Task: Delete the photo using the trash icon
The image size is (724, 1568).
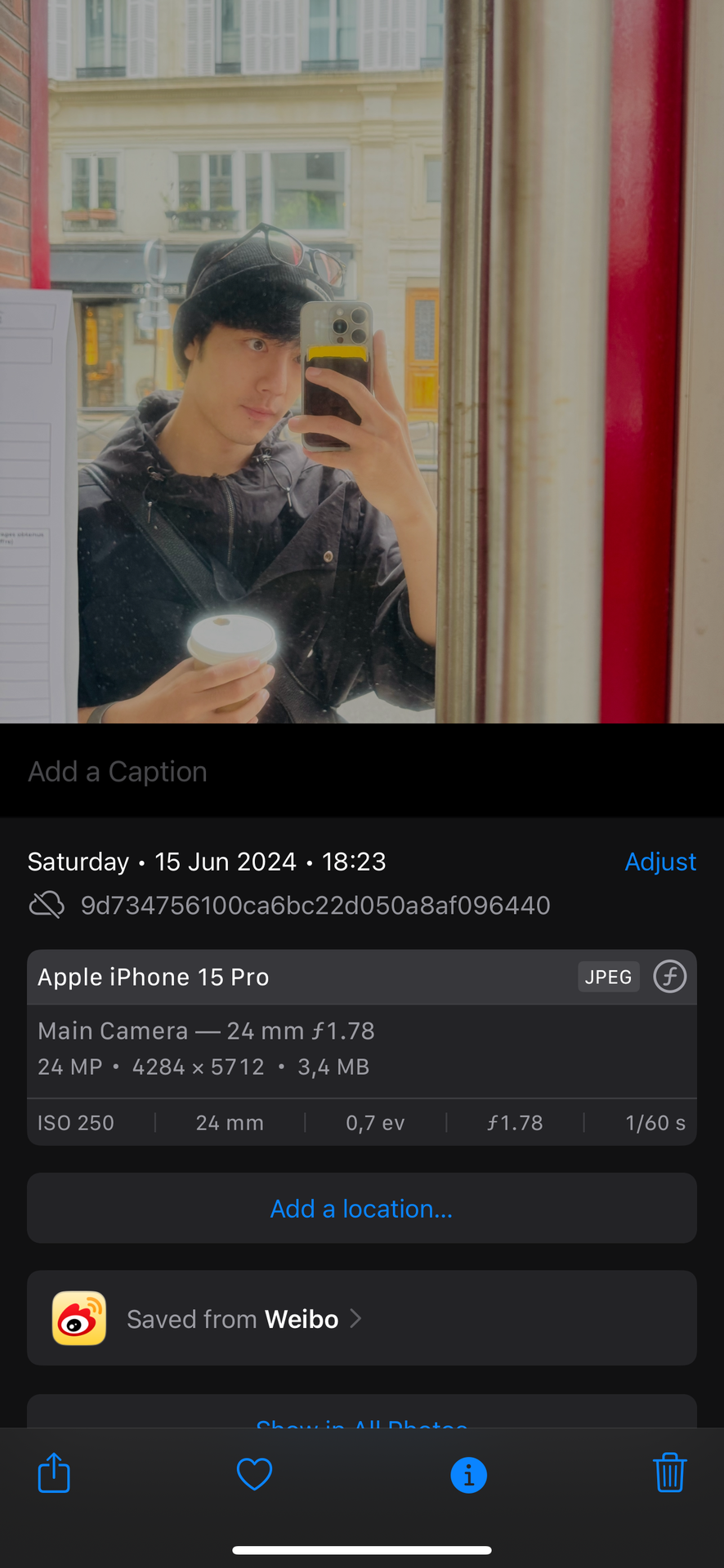Action: coord(669,1472)
